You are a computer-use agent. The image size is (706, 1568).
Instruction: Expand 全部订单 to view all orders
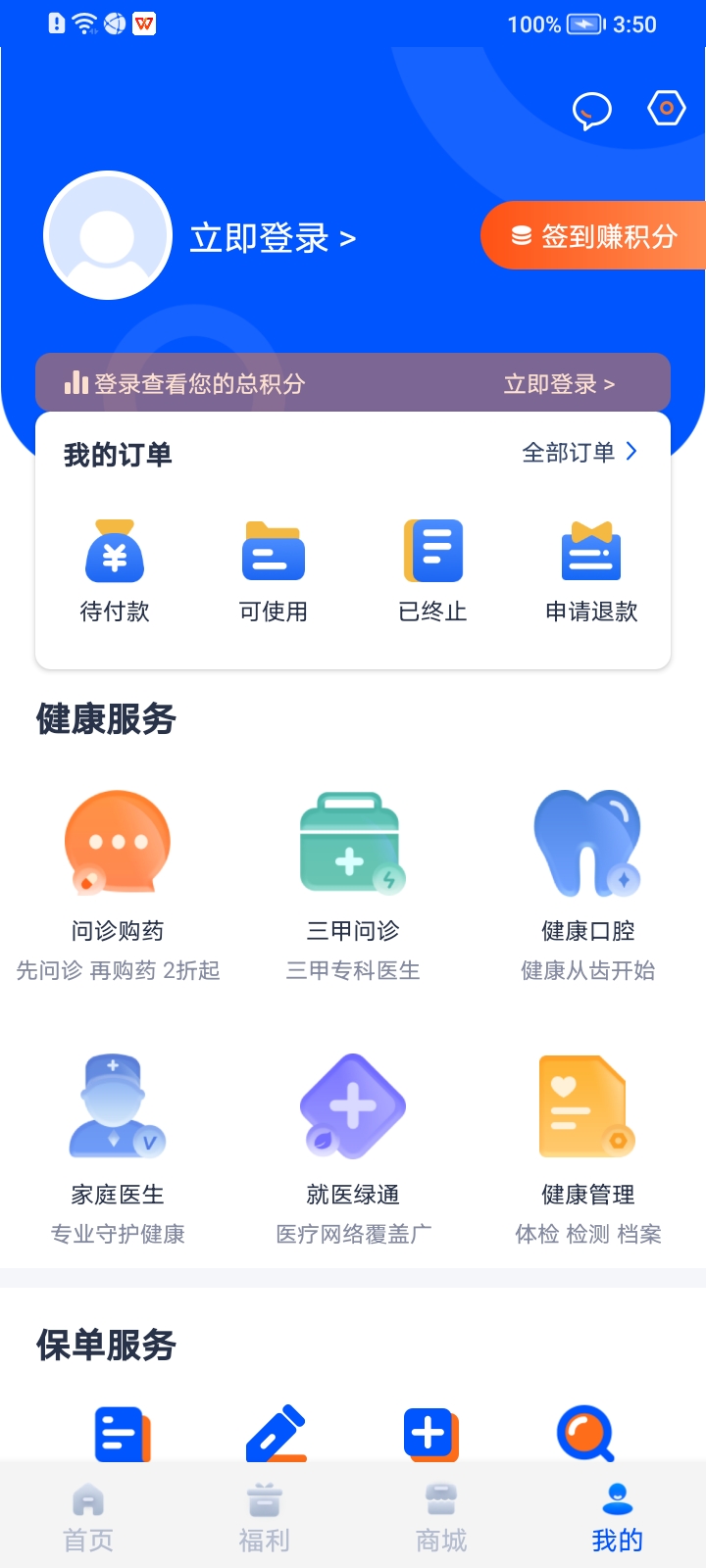click(579, 452)
